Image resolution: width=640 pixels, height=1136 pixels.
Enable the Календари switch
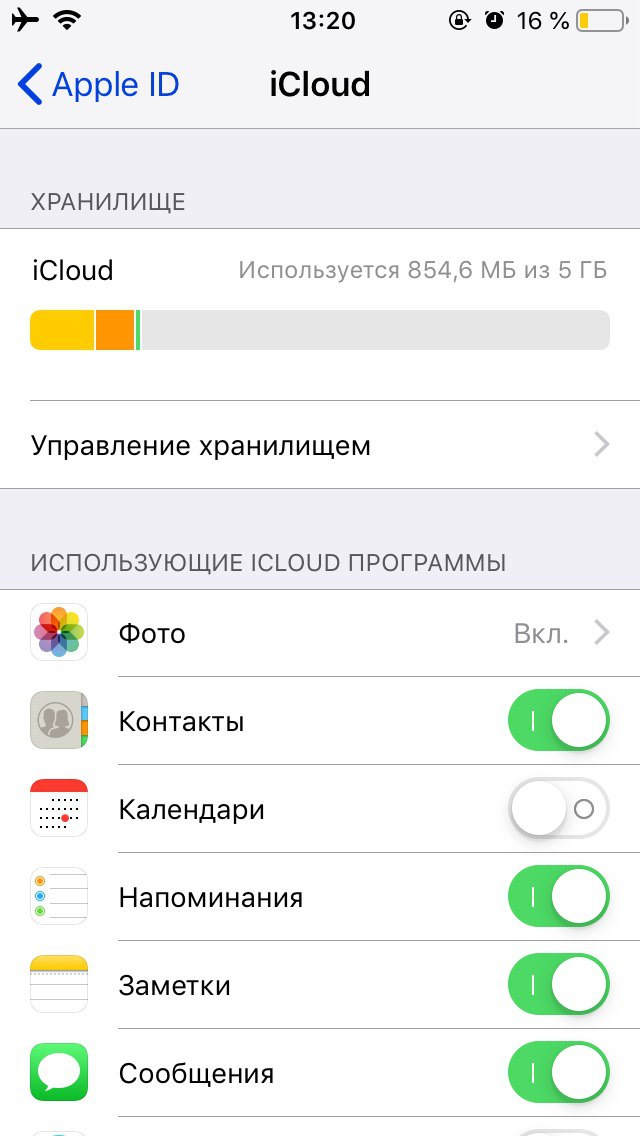click(559, 809)
